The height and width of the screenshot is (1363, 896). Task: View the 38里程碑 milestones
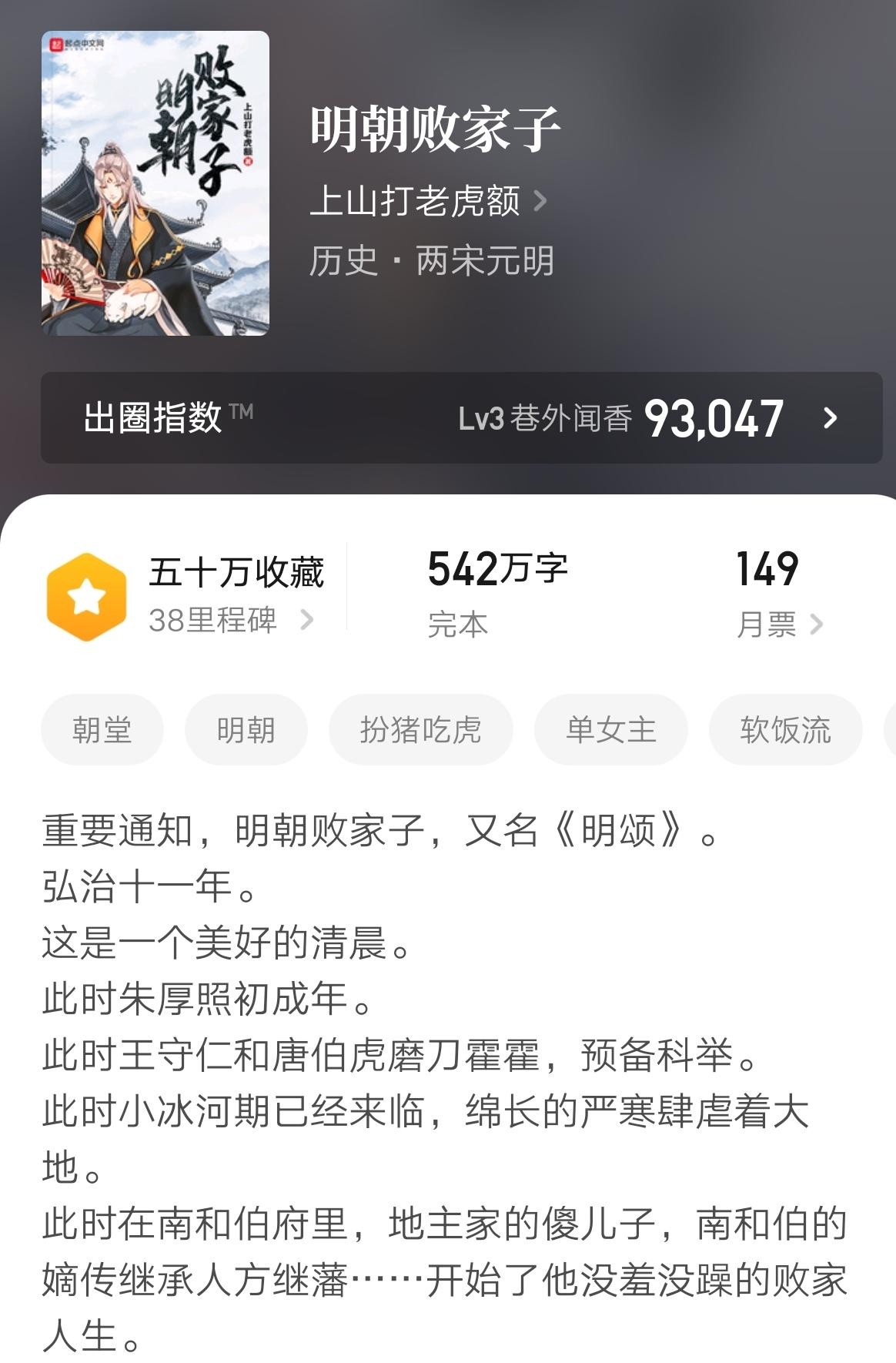tap(229, 620)
